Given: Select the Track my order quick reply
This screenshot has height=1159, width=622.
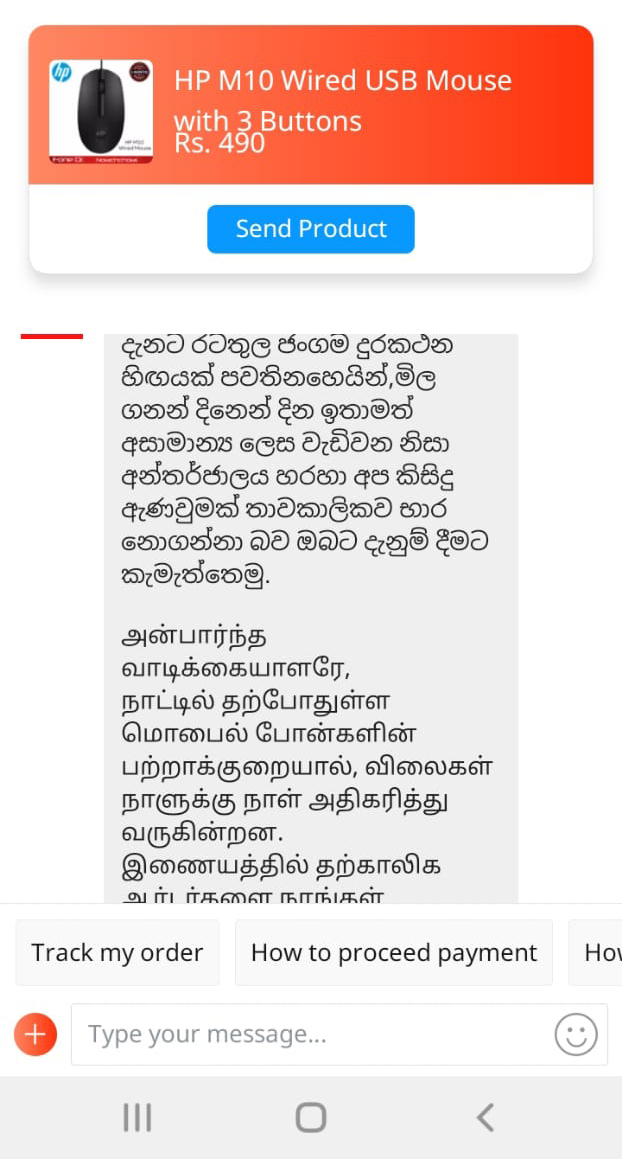Looking at the screenshot, I should [x=117, y=953].
